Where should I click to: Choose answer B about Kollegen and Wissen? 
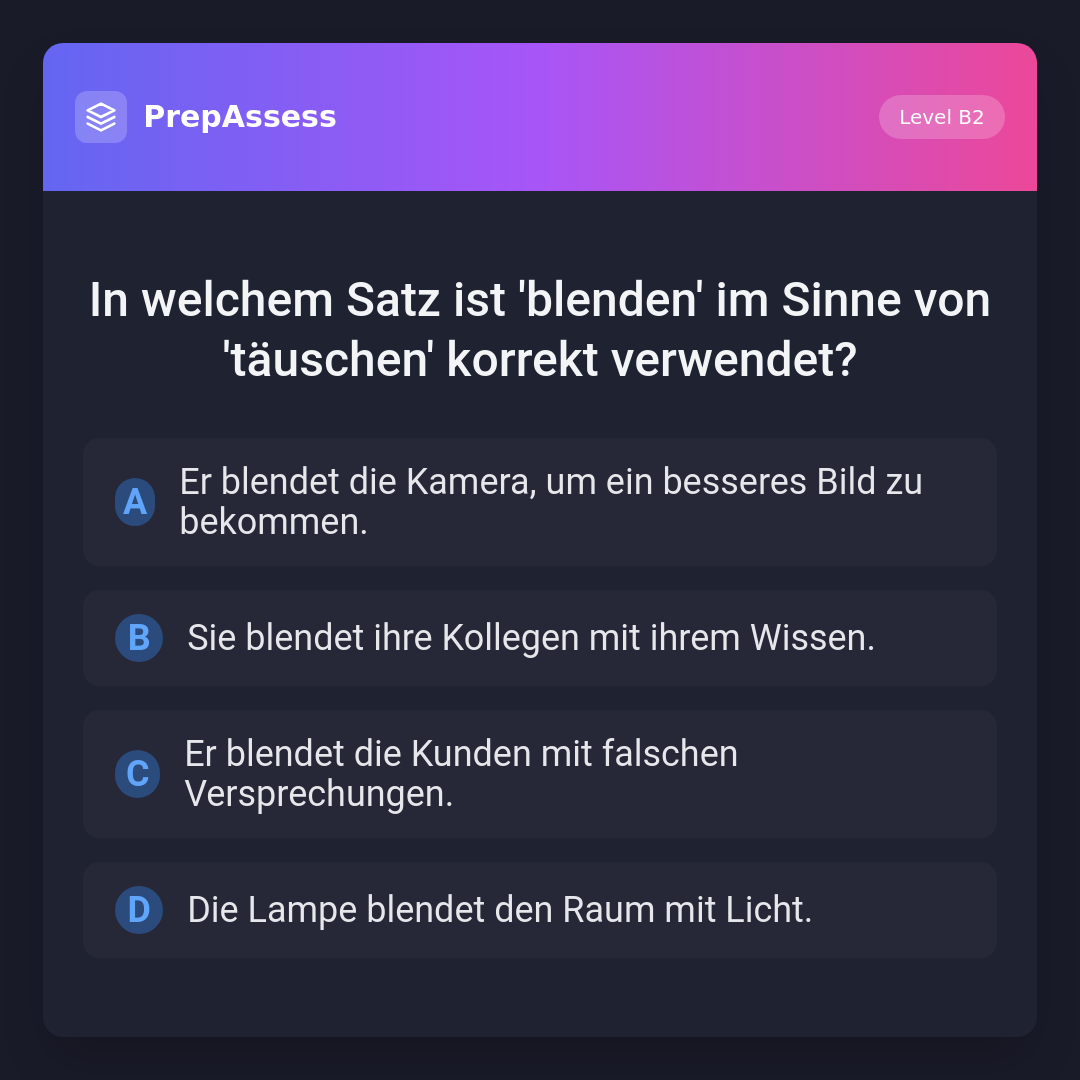[539, 638]
